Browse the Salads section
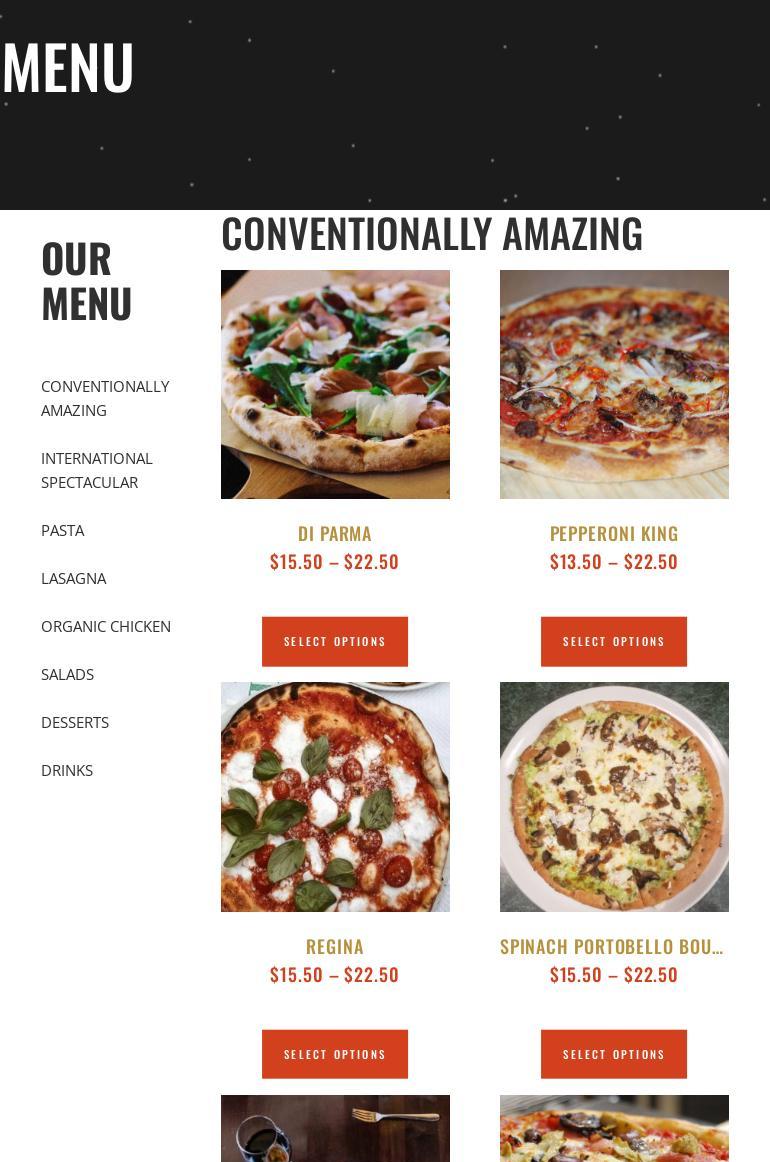This screenshot has height=1162, width=770. (68, 674)
